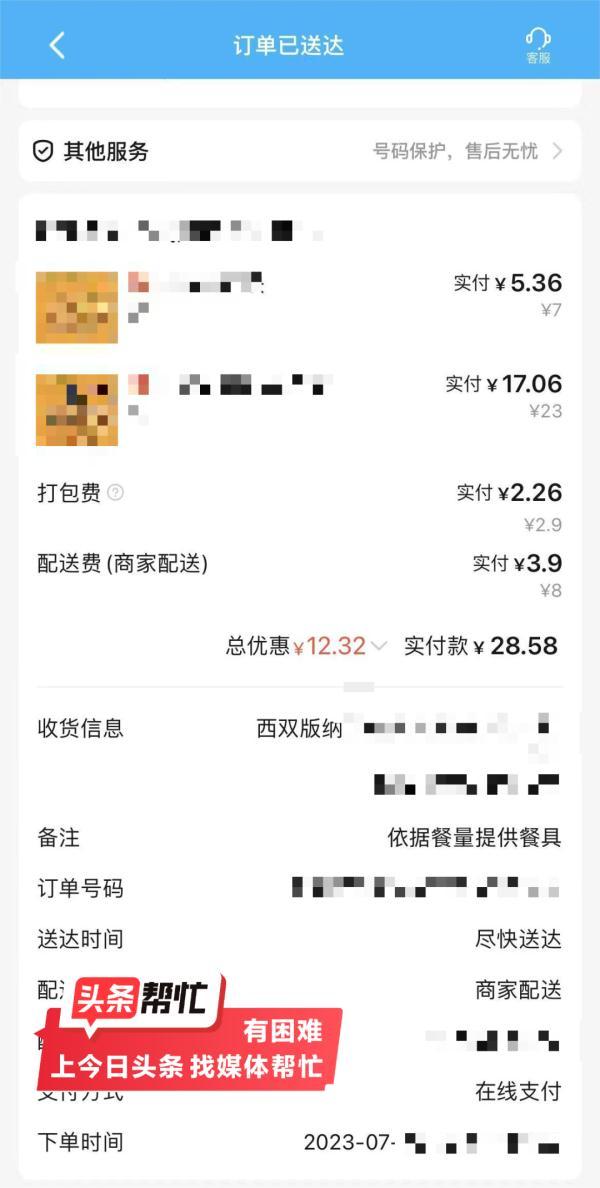Show the 打包费 info tooltip
600x1188 pixels.
tap(116, 493)
